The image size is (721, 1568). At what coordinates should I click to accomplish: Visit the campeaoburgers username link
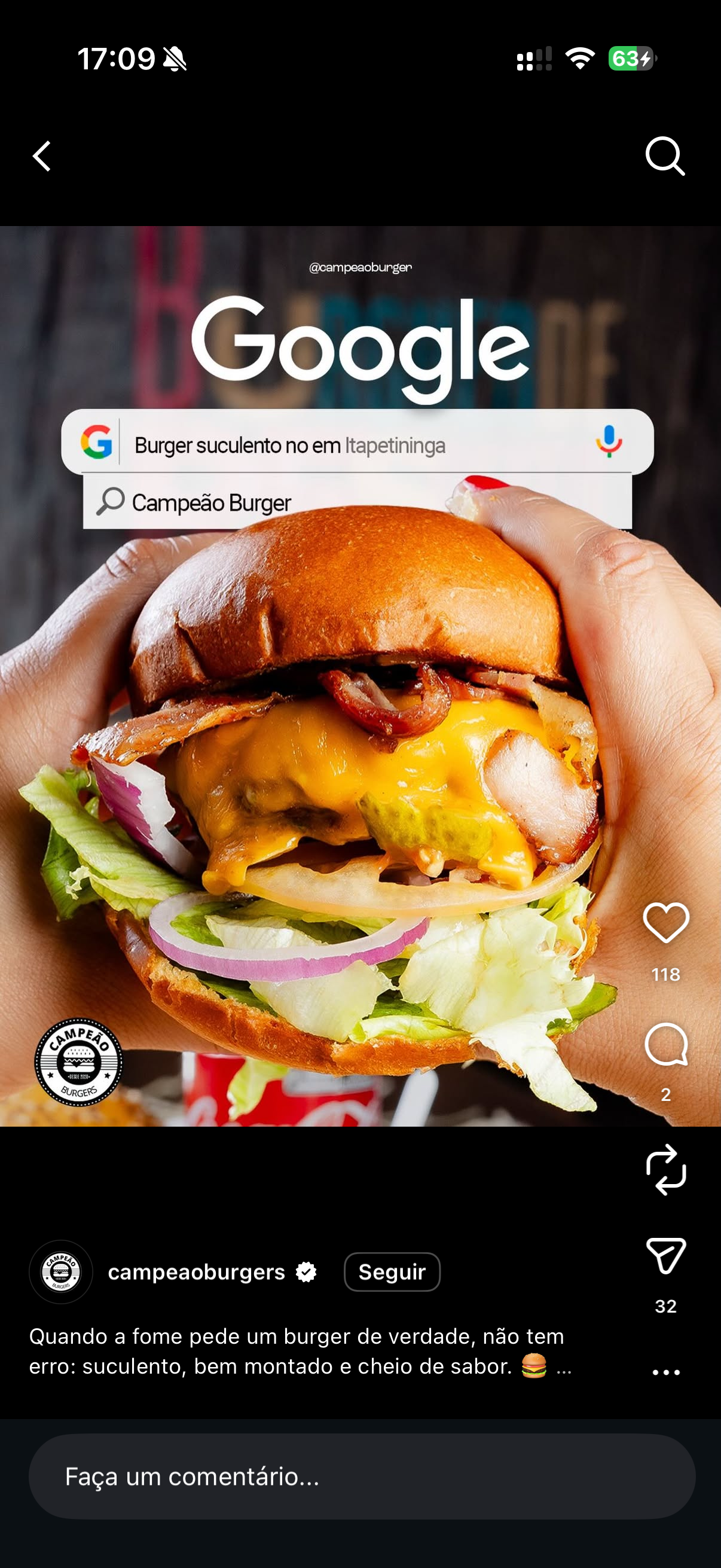pyautogui.click(x=196, y=1271)
